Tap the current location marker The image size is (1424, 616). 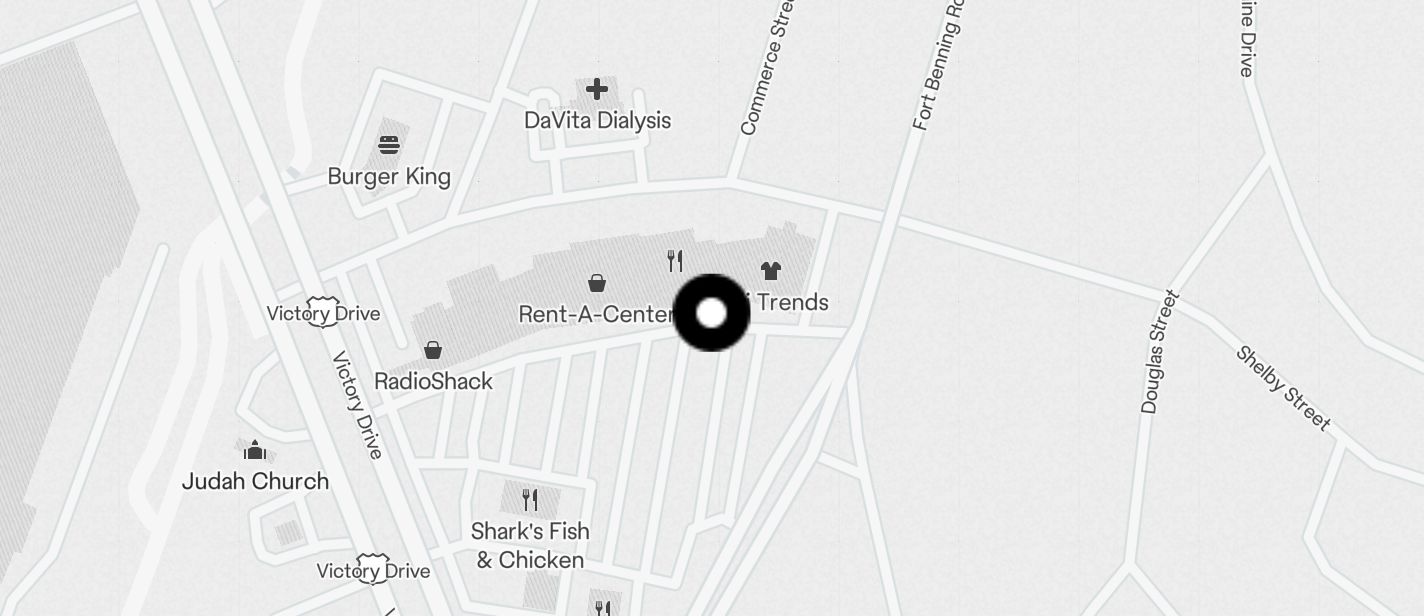tap(711, 313)
